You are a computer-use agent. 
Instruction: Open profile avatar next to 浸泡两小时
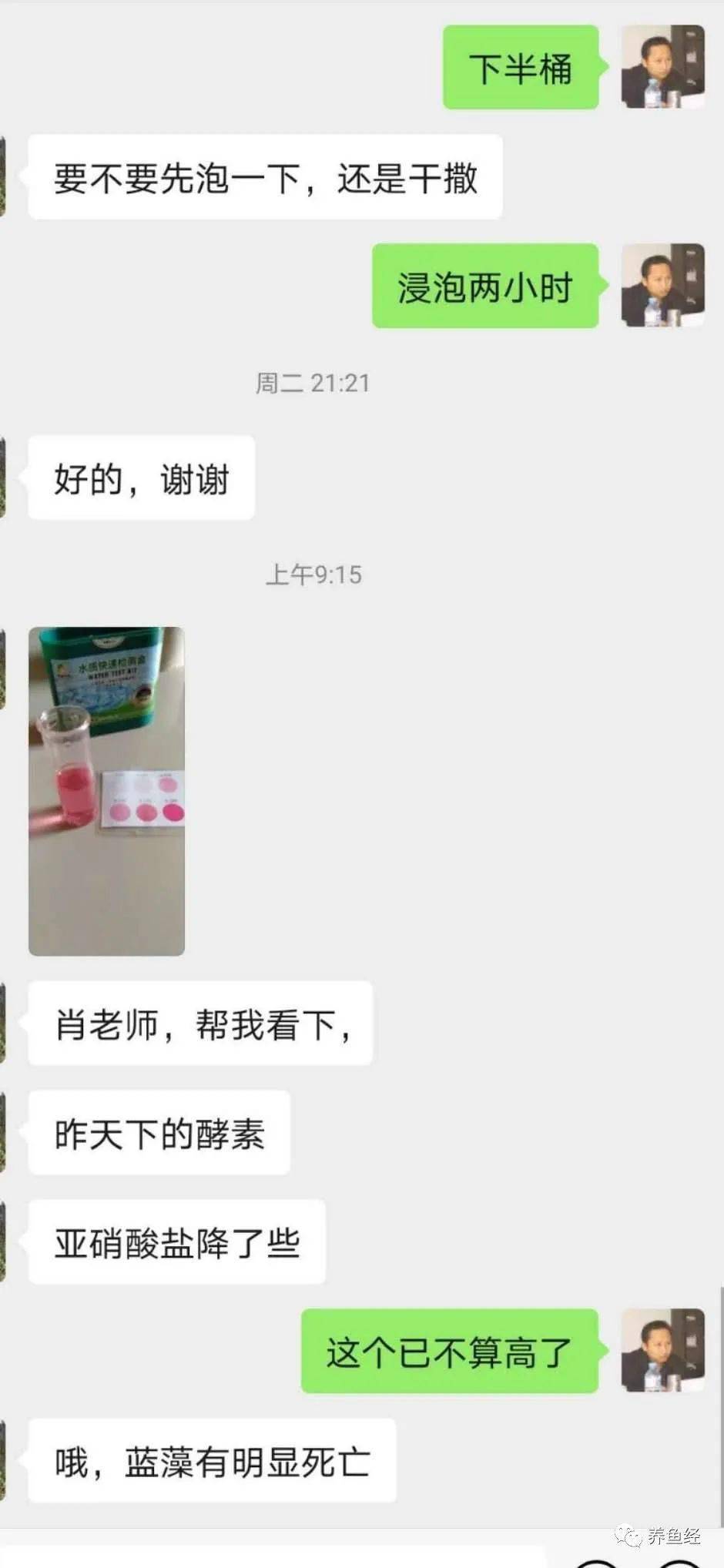[x=662, y=286]
